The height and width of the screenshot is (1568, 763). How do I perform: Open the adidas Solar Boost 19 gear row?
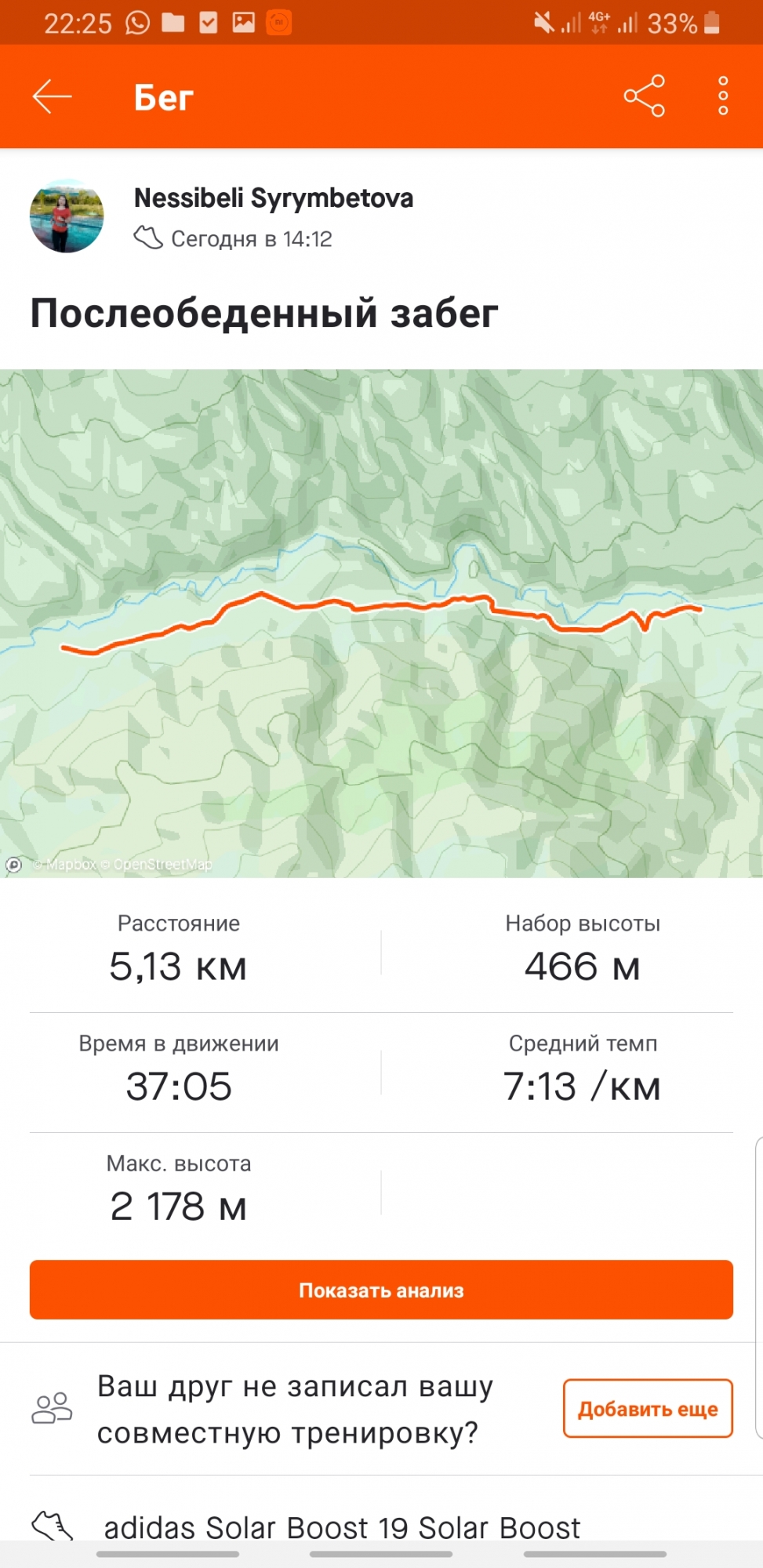(342, 1526)
